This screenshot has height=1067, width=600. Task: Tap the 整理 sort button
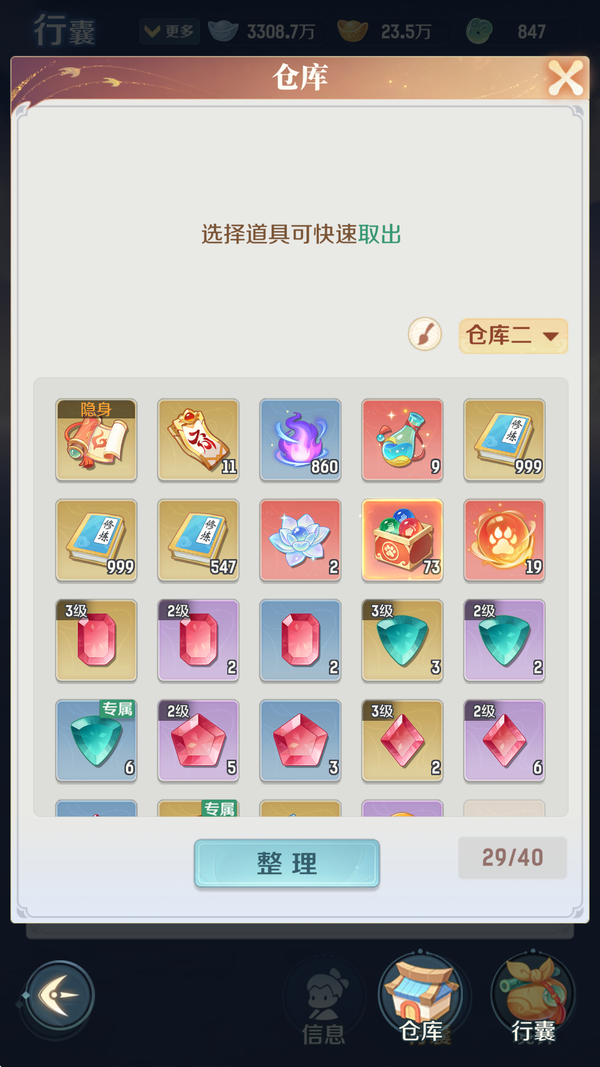pyautogui.click(x=286, y=864)
